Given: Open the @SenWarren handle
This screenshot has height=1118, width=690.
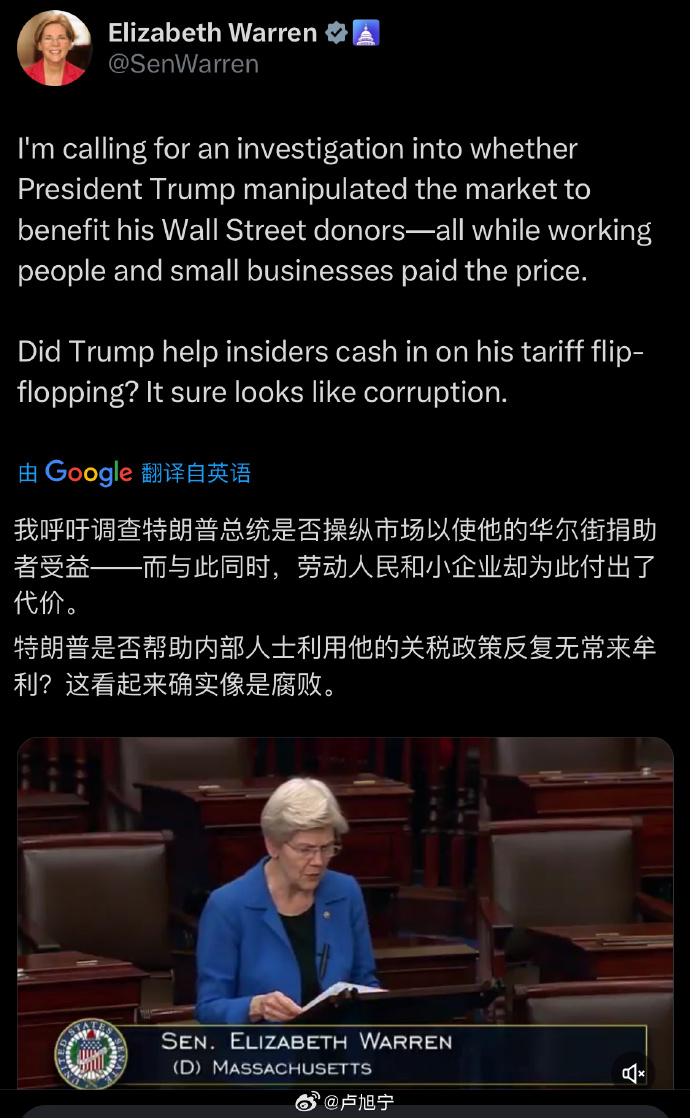Looking at the screenshot, I should point(183,64).
